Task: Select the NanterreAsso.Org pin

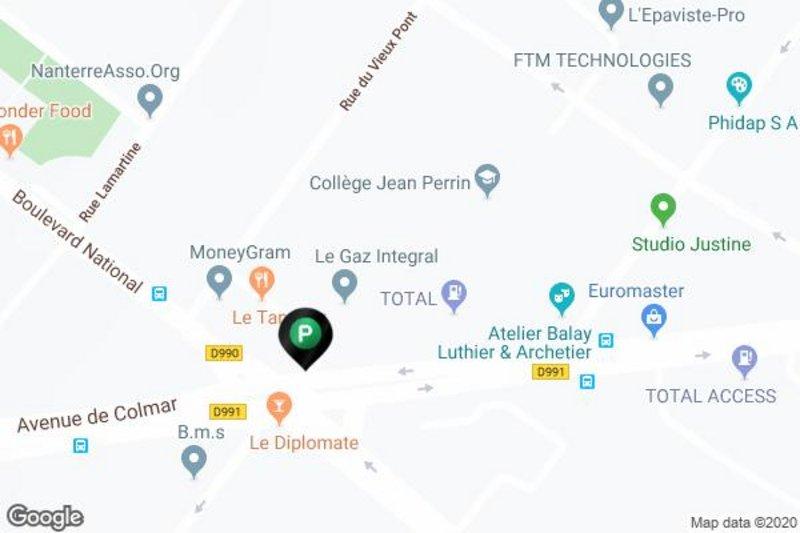Action: 150,99
